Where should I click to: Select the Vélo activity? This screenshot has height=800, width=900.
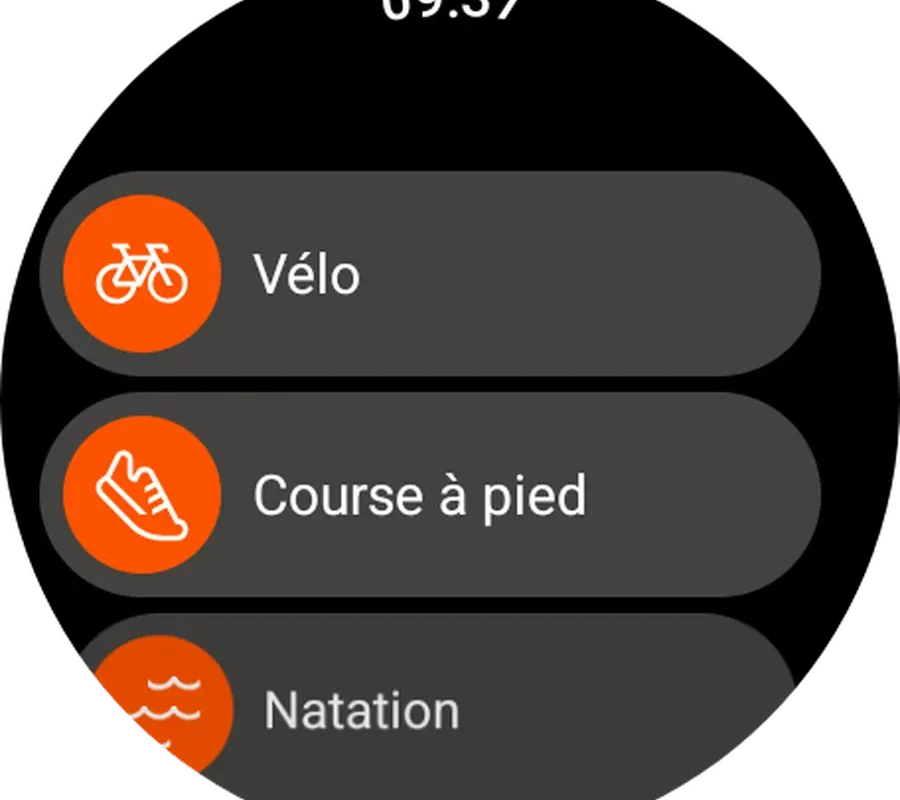click(430, 274)
